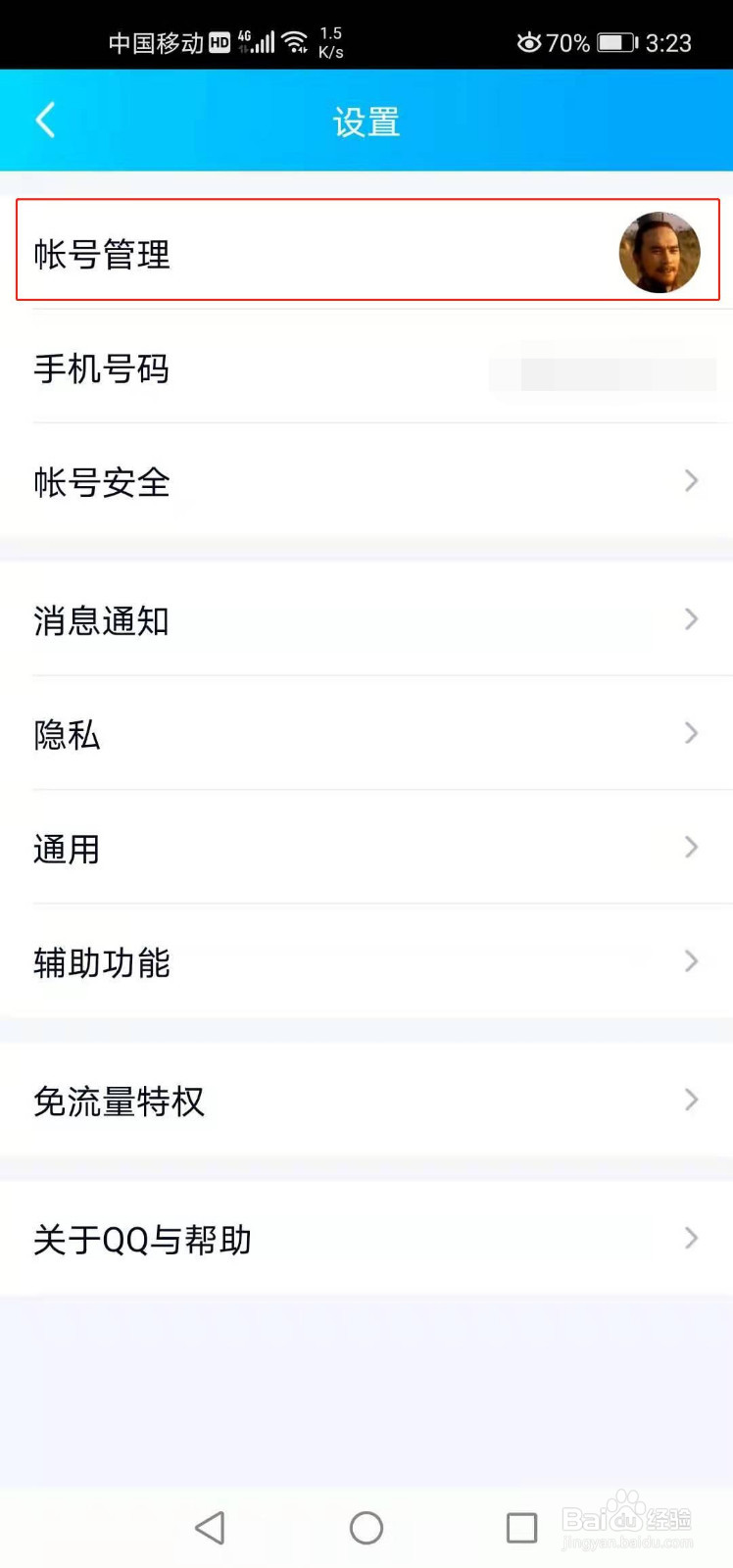Expand 消息通知 via its chevron
The image size is (733, 1568).
click(x=690, y=619)
